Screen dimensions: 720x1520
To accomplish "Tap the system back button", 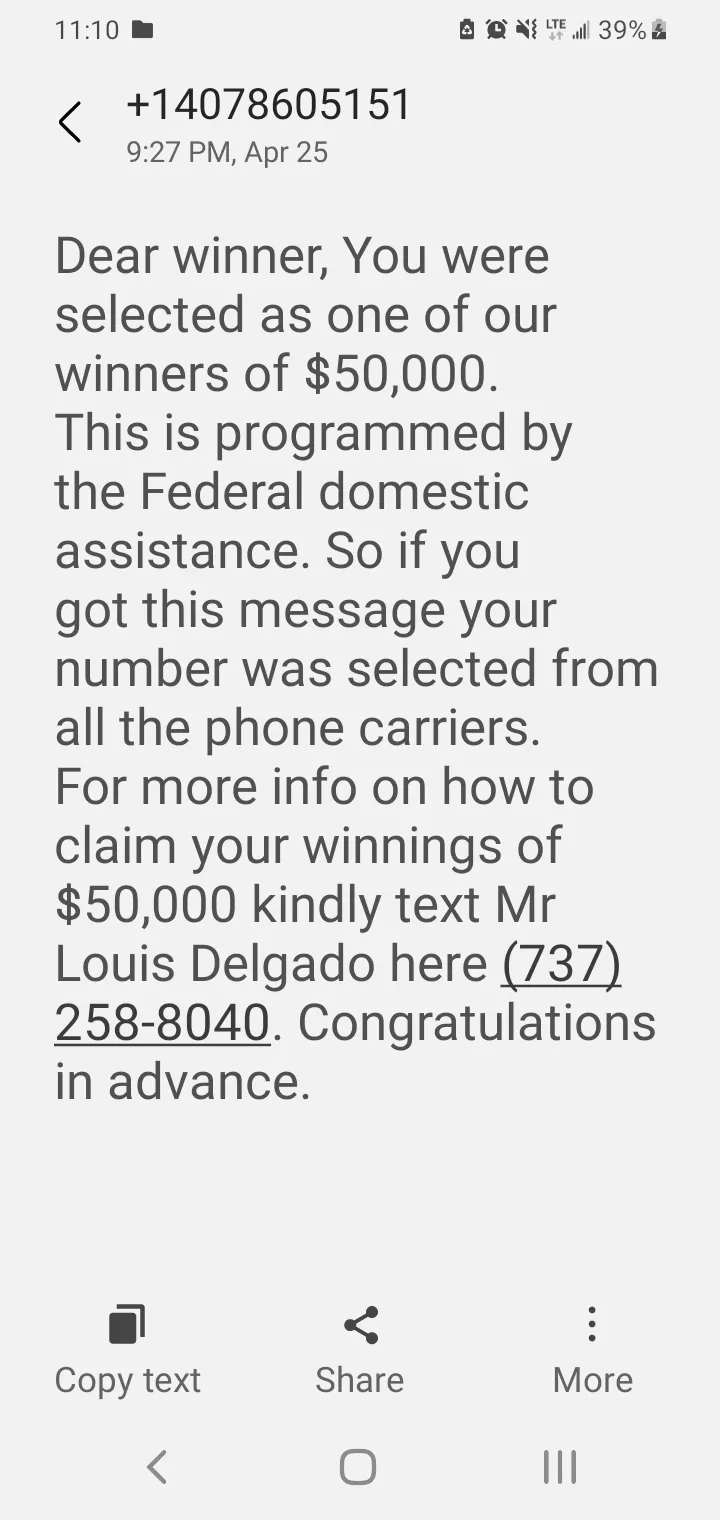I will [x=157, y=1467].
